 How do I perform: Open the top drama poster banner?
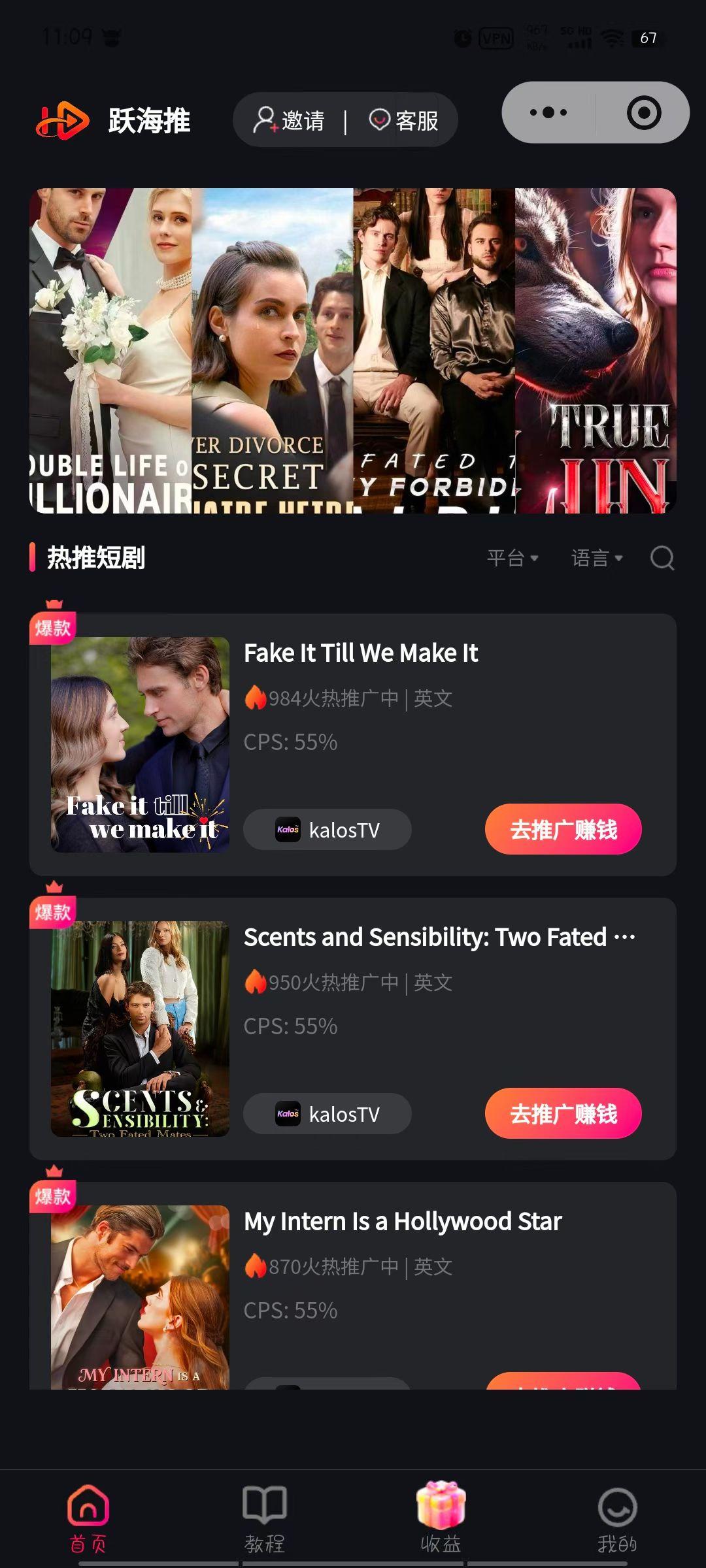353,350
